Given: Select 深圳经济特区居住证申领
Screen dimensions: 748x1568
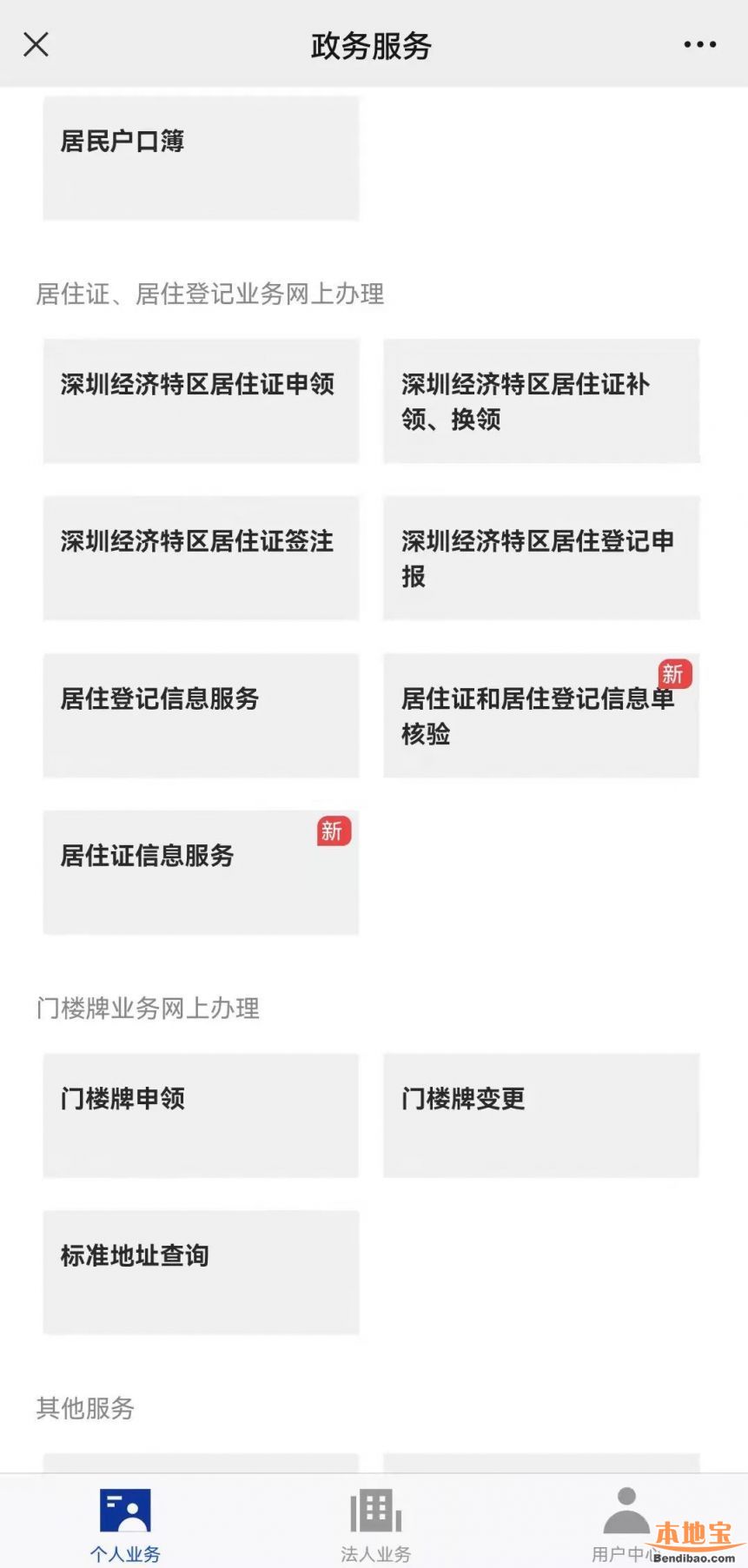Looking at the screenshot, I should point(201,400).
